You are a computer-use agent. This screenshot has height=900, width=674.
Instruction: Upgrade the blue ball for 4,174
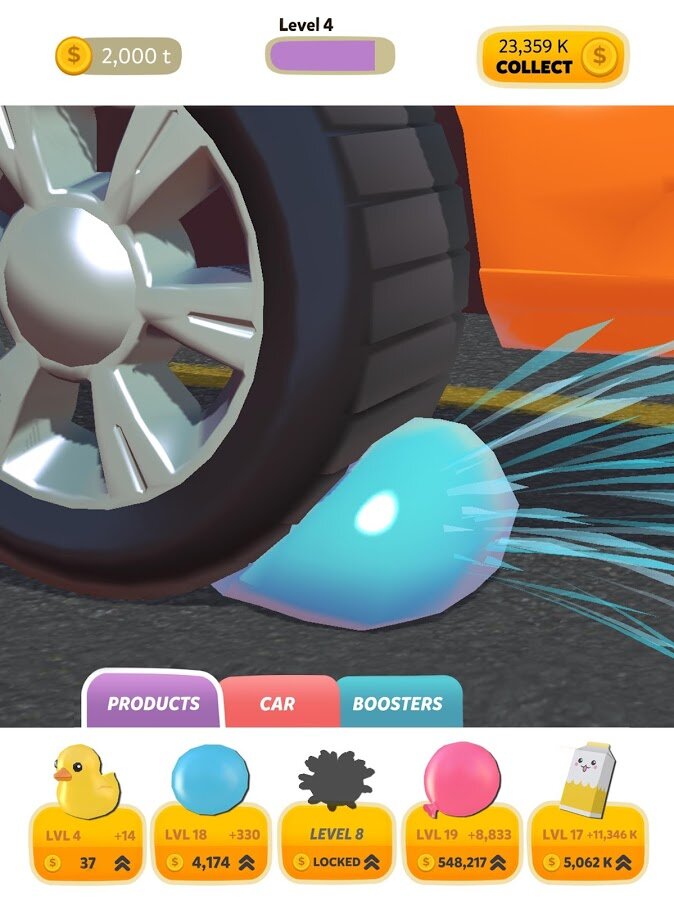coord(211,861)
